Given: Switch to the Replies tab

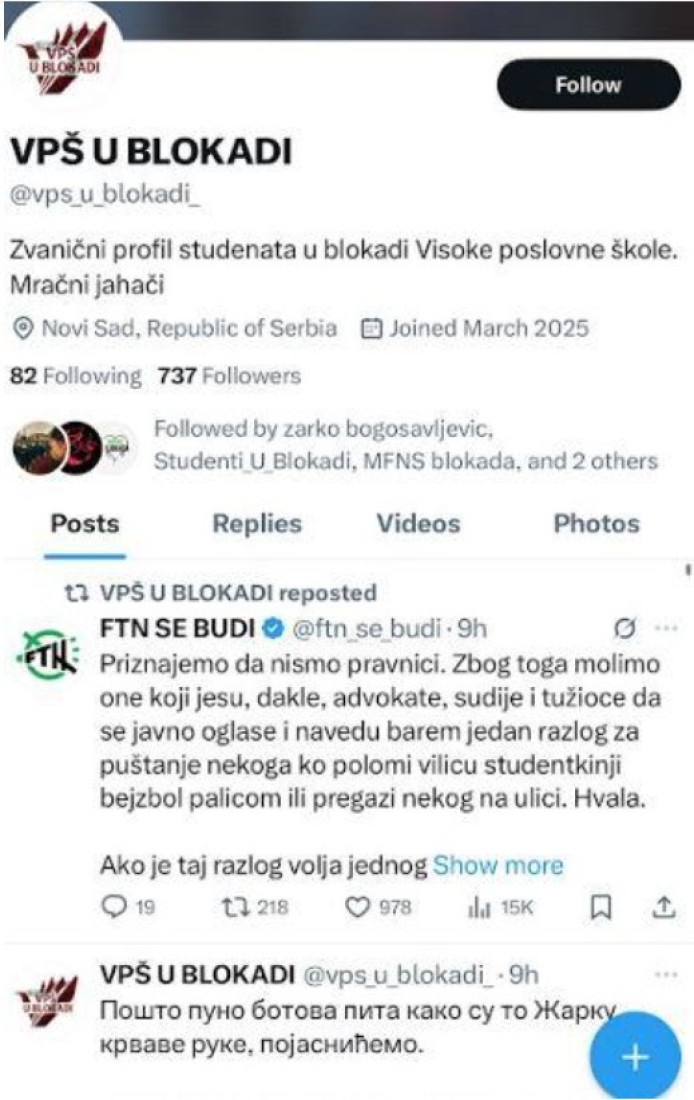Looking at the screenshot, I should (257, 523).
